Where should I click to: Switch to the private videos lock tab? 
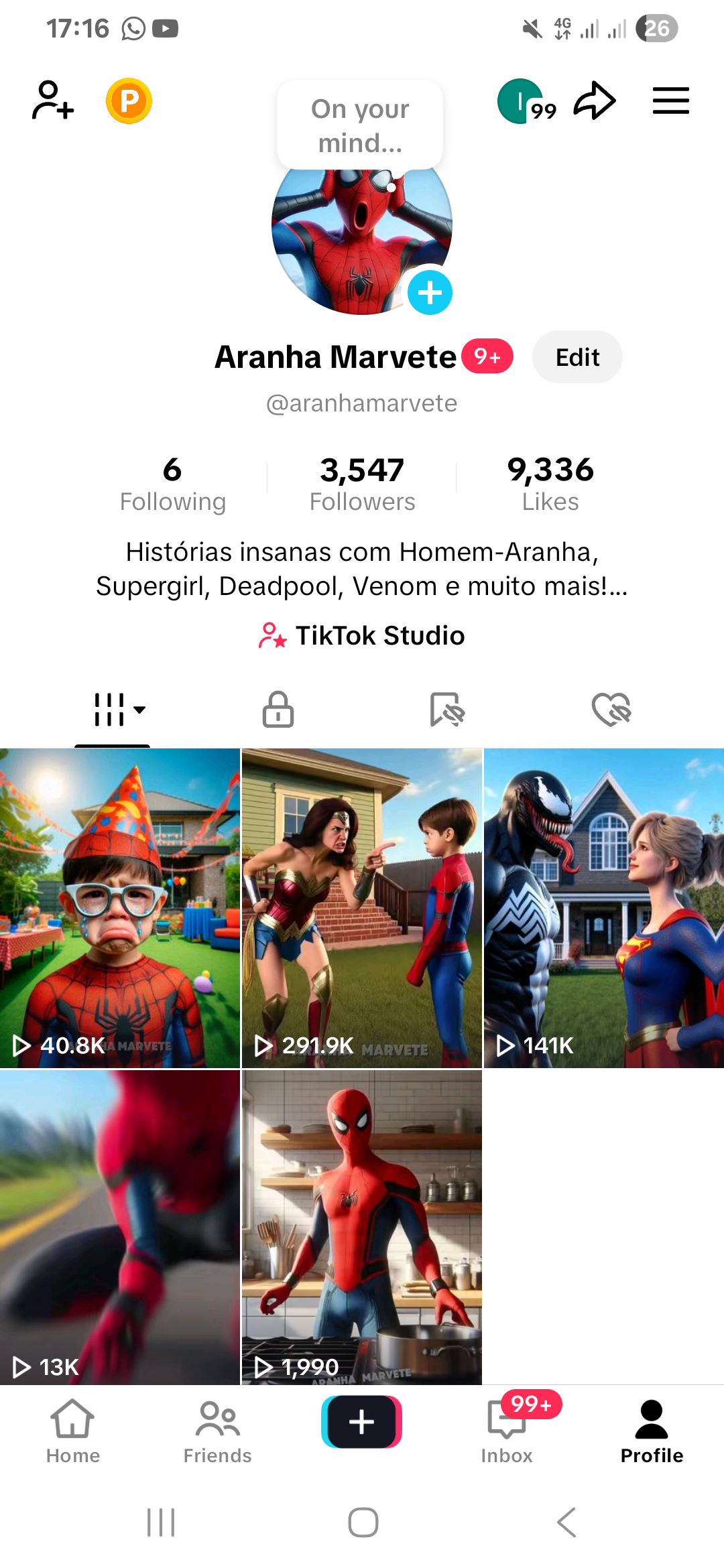[x=278, y=710]
